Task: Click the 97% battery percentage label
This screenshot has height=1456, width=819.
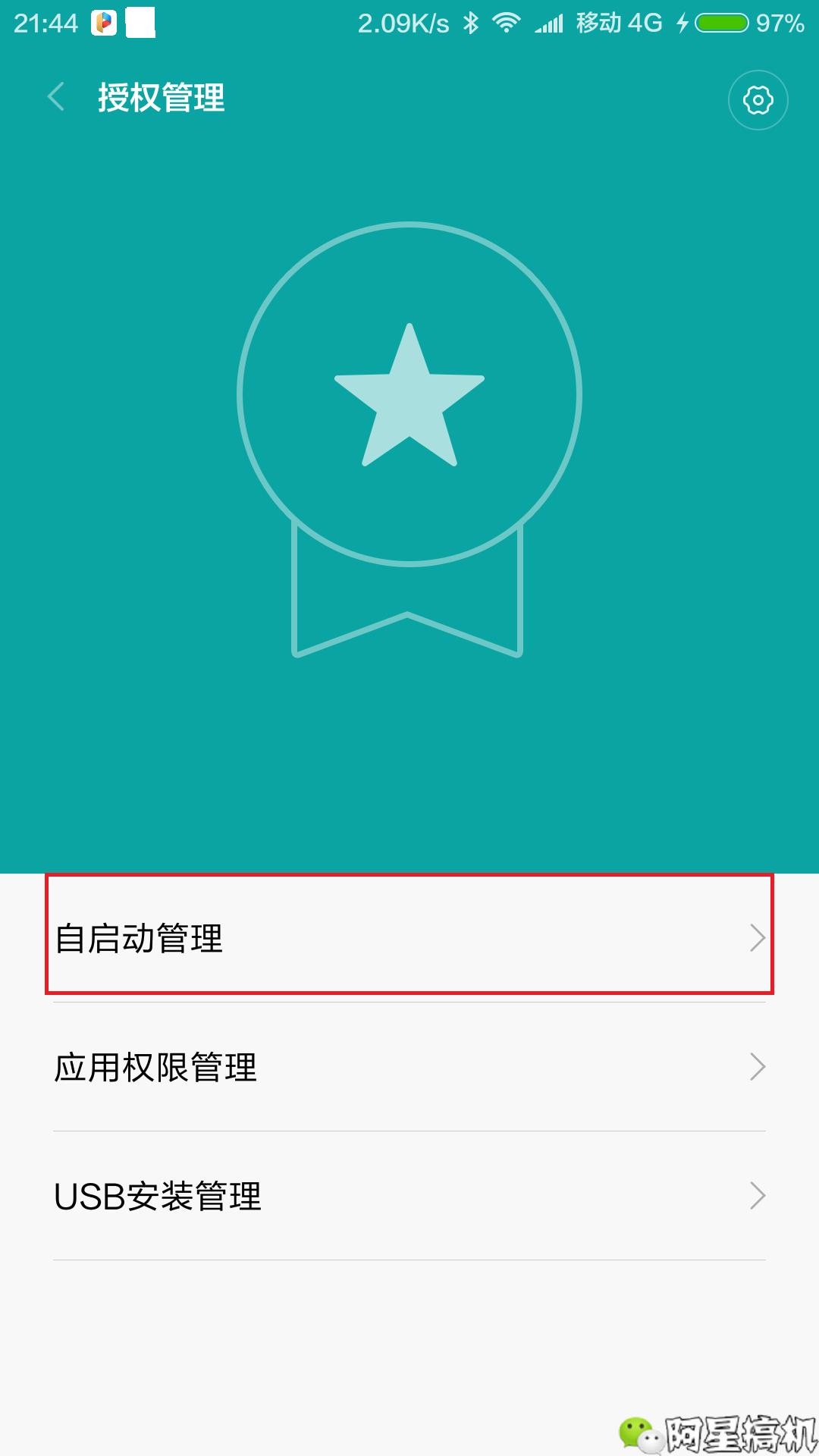Action: pos(781,23)
